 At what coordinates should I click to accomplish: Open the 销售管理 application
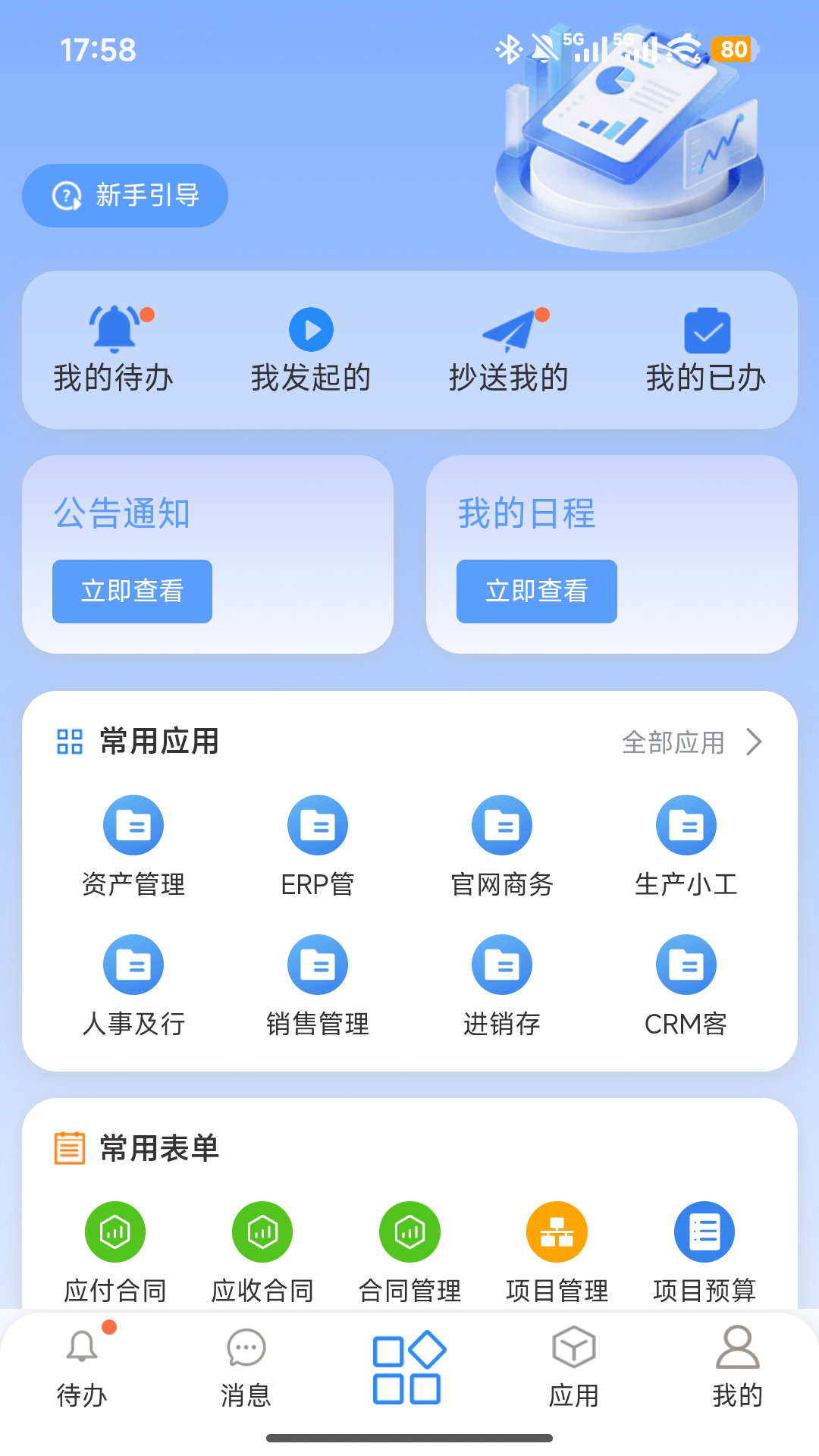tap(317, 965)
